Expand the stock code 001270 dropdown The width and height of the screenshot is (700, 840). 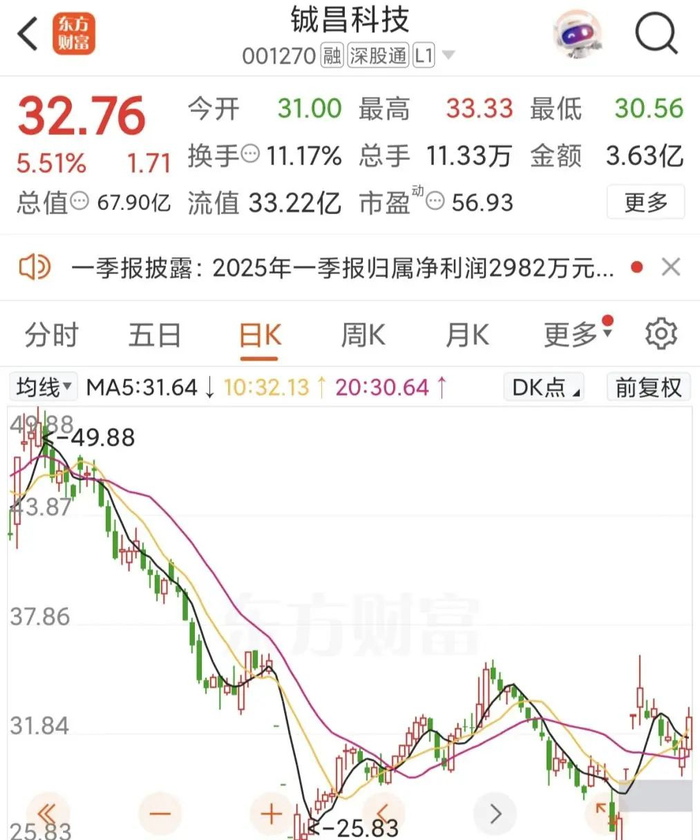[449, 55]
